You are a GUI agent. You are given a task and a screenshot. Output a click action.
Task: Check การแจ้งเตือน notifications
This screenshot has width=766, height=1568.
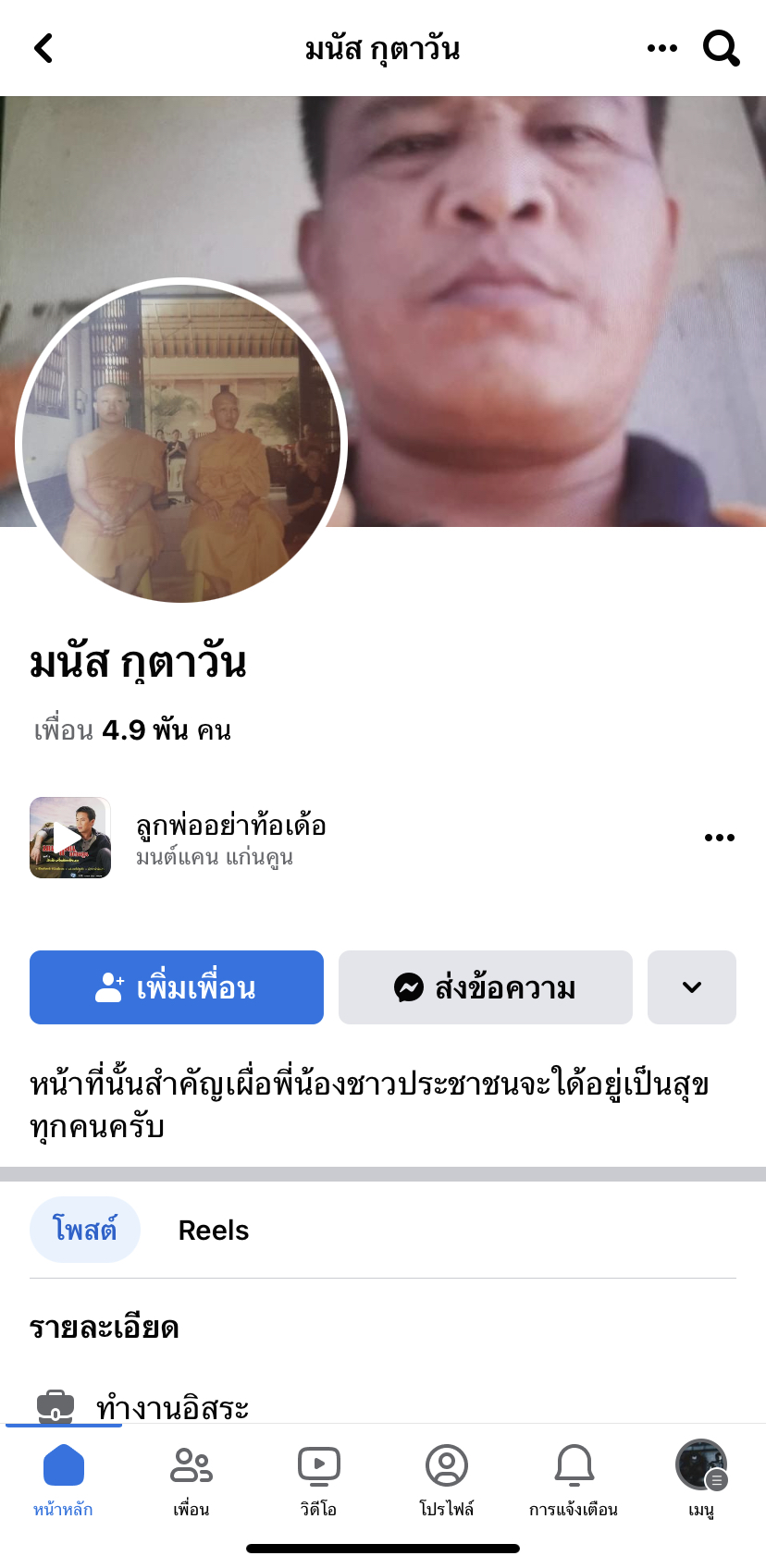(574, 1479)
